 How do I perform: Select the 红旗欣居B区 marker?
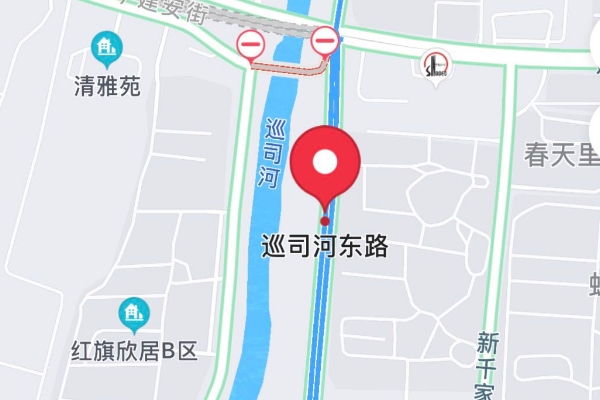[x=132, y=315]
